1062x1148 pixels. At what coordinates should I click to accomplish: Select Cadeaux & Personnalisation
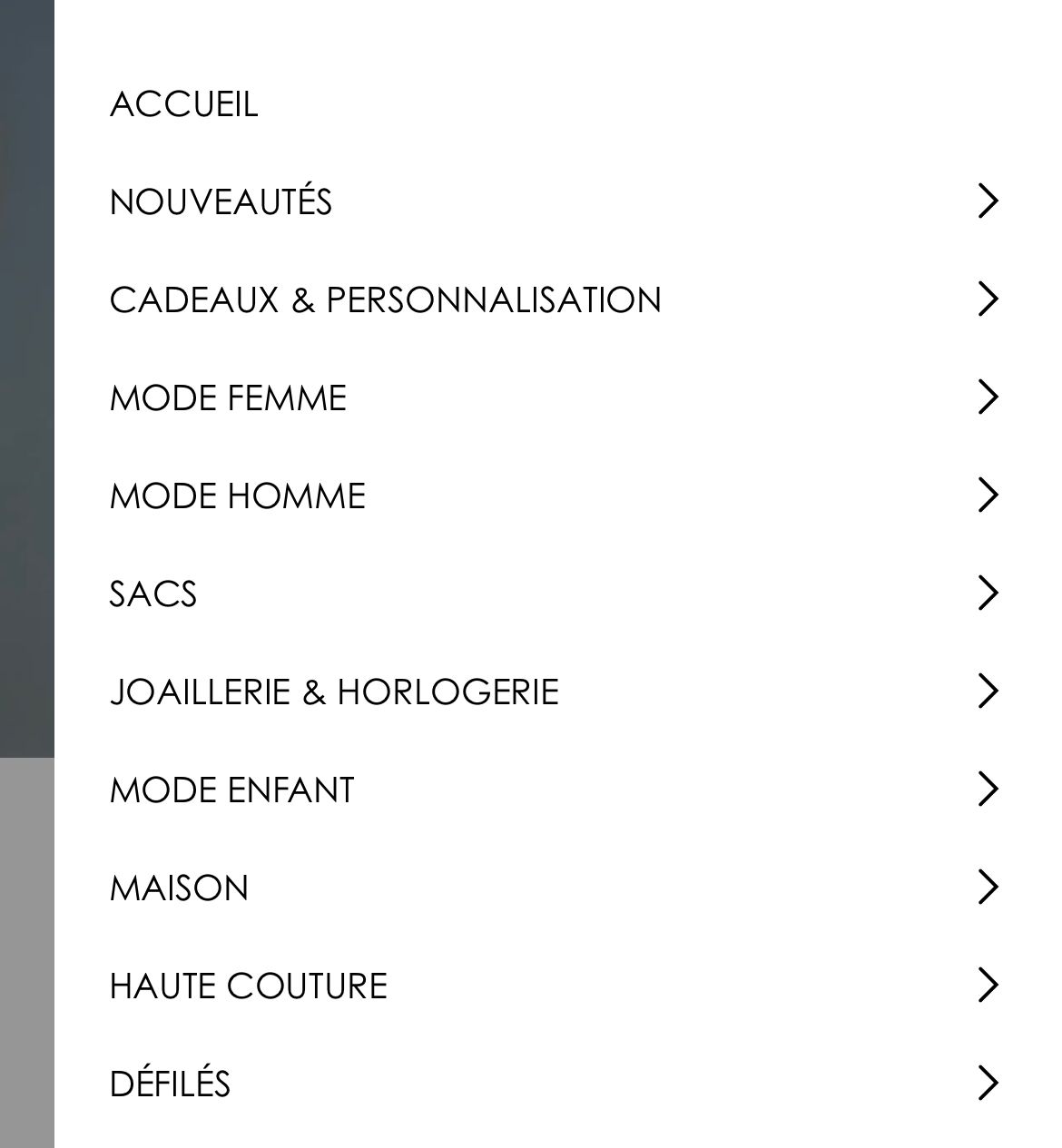385,300
